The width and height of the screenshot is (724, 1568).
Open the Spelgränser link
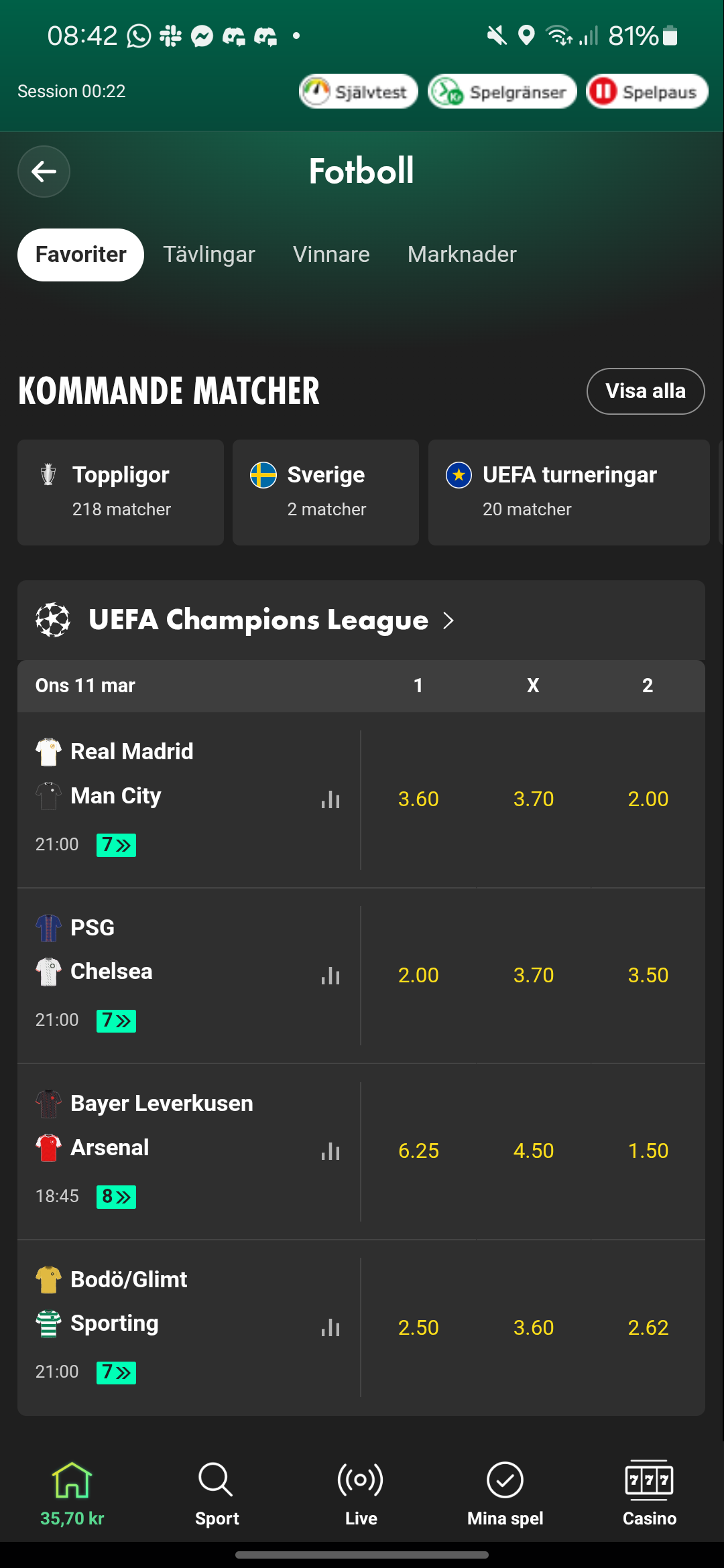click(501, 91)
